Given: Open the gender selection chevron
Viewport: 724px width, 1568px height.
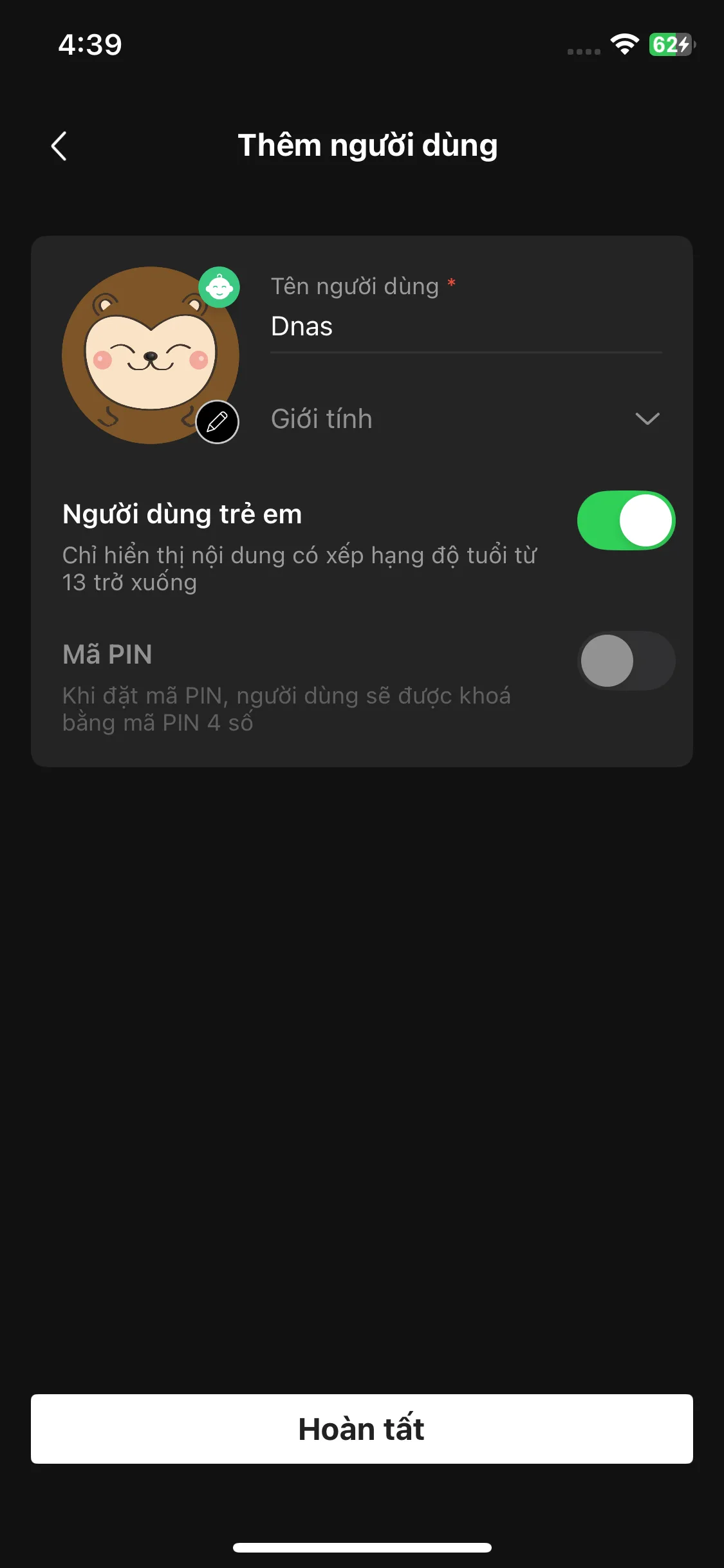Looking at the screenshot, I should click(647, 418).
